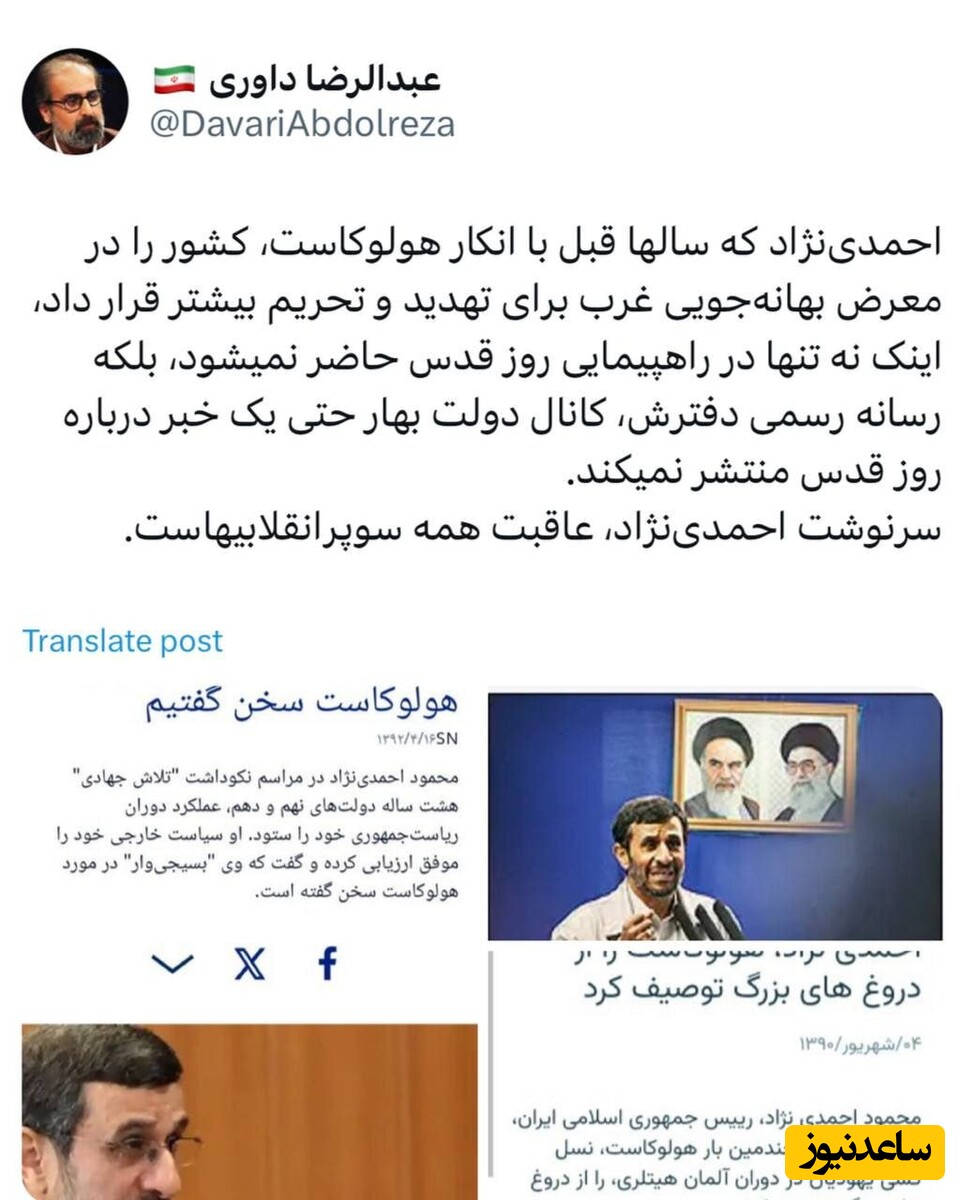965x1200 pixels.
Task: Tap the Translate post link
Action: 122,641
